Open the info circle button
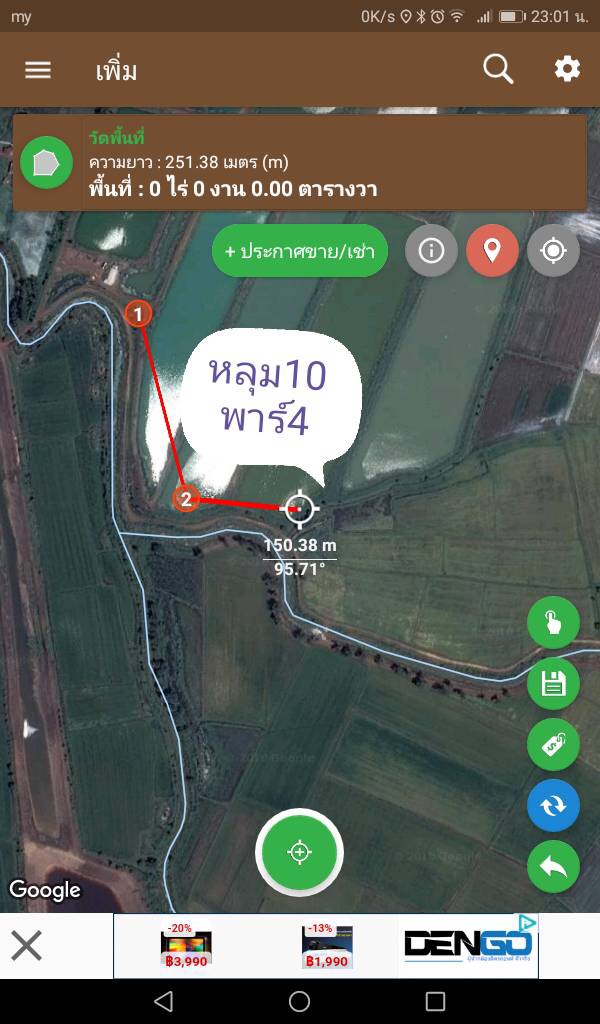Viewport: 600px width, 1024px height. [431, 251]
